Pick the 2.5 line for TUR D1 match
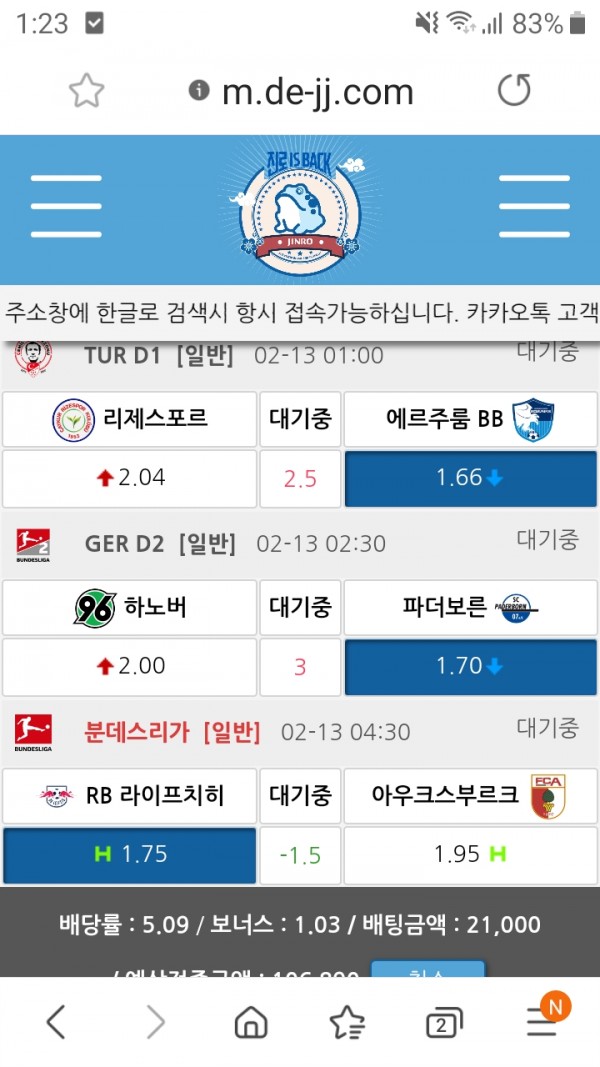Viewport: 600px width, 1067px height. [x=300, y=479]
